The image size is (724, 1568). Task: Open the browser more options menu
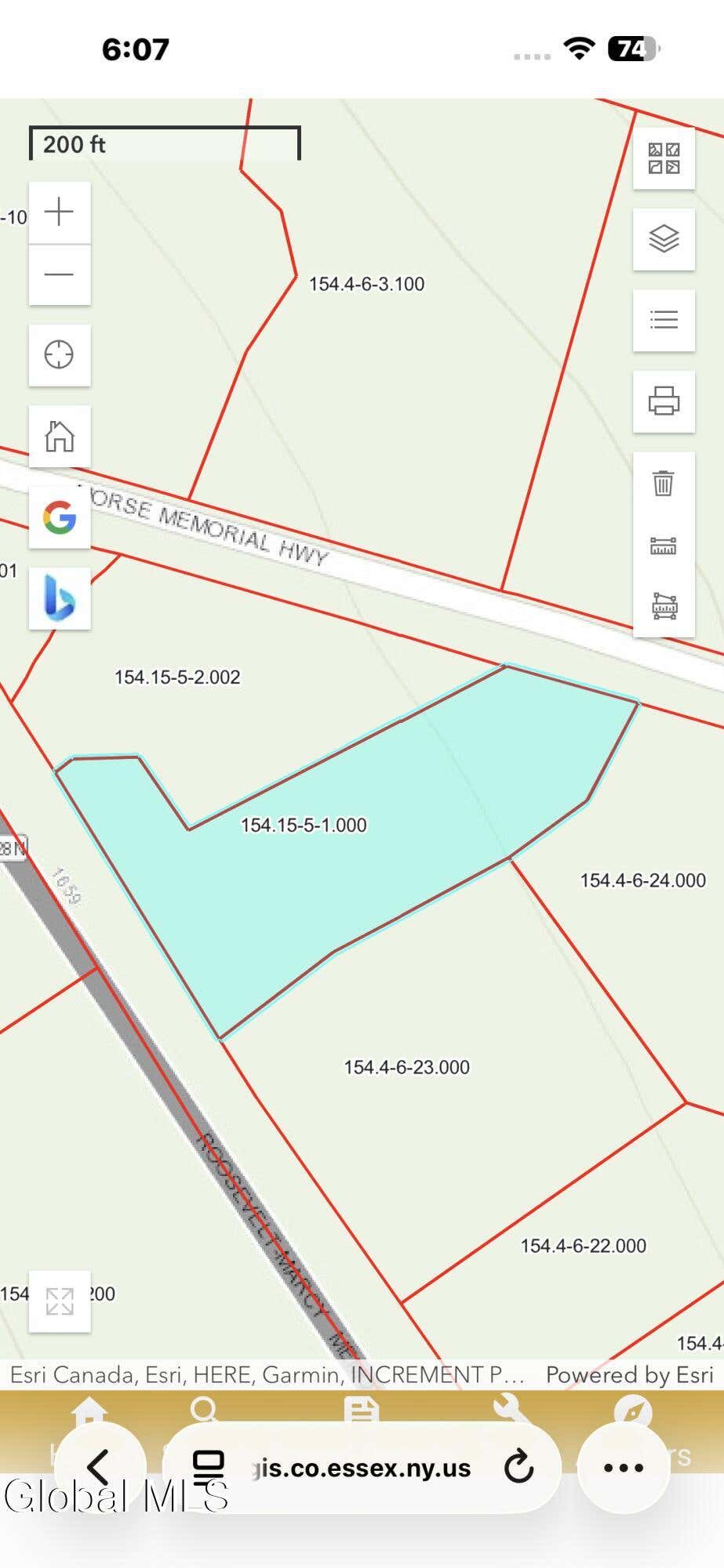click(x=624, y=1467)
